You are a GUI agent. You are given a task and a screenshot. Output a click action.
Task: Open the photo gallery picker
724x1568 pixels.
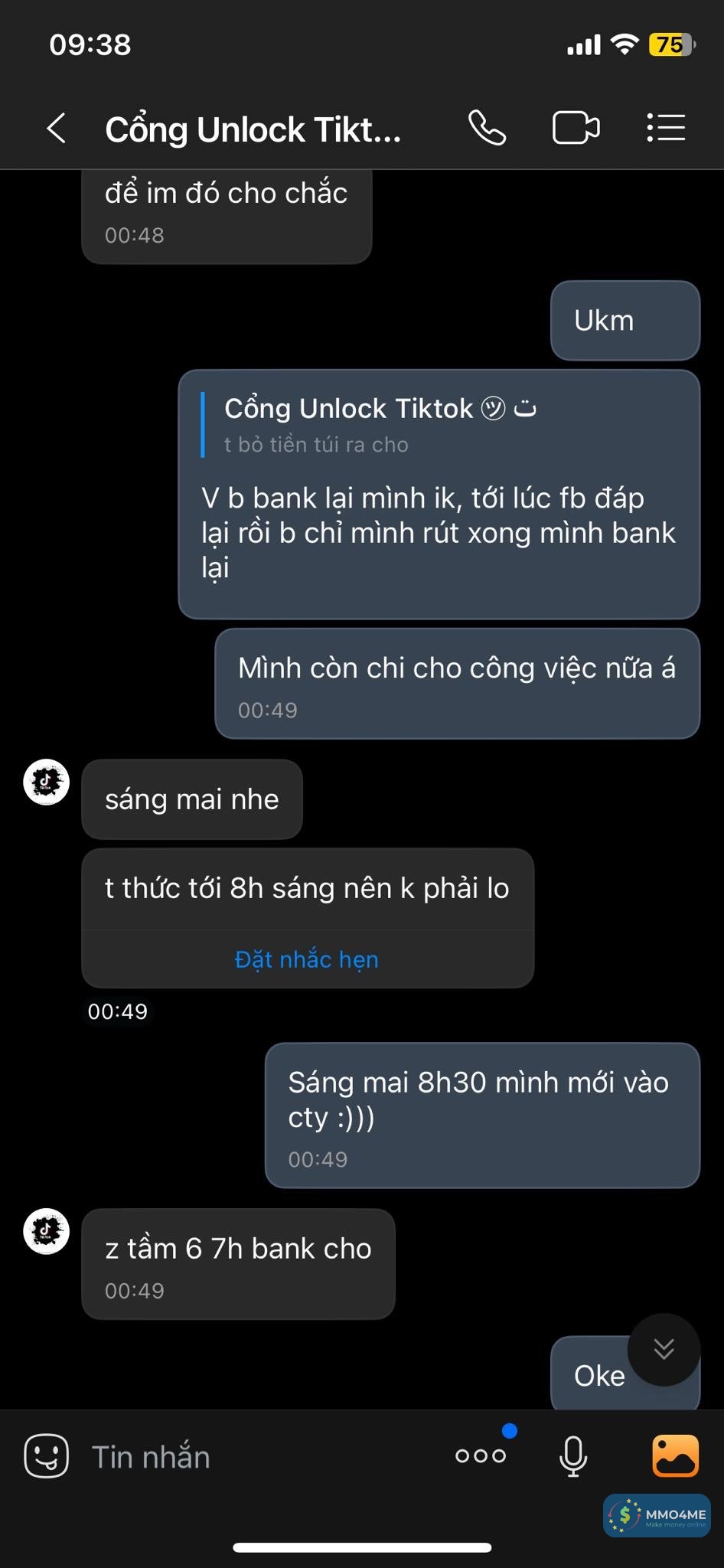[675, 1455]
